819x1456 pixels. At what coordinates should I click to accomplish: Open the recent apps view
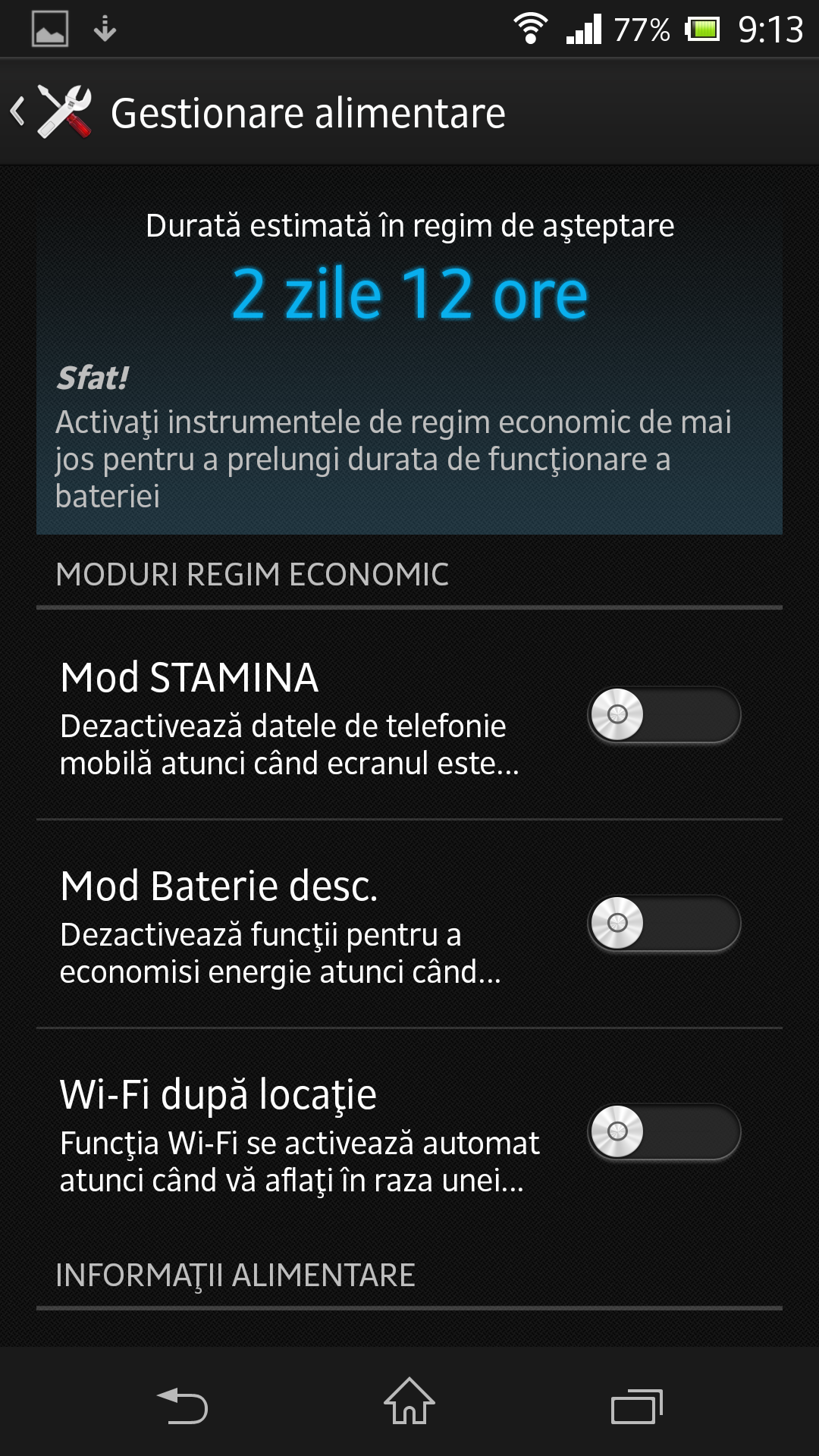click(x=637, y=1407)
